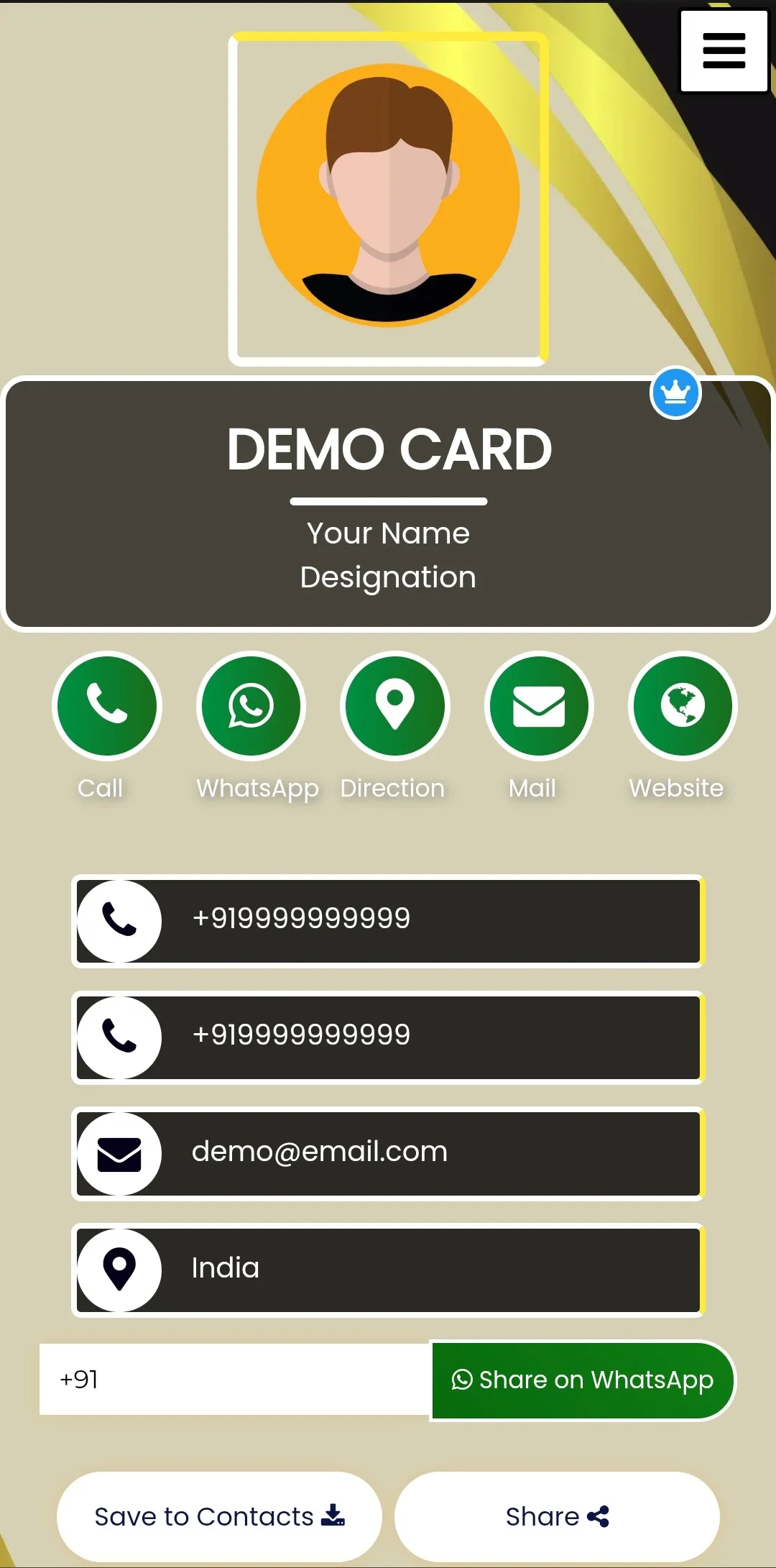
Task: Open WhatsApp chat button
Action: click(251, 705)
